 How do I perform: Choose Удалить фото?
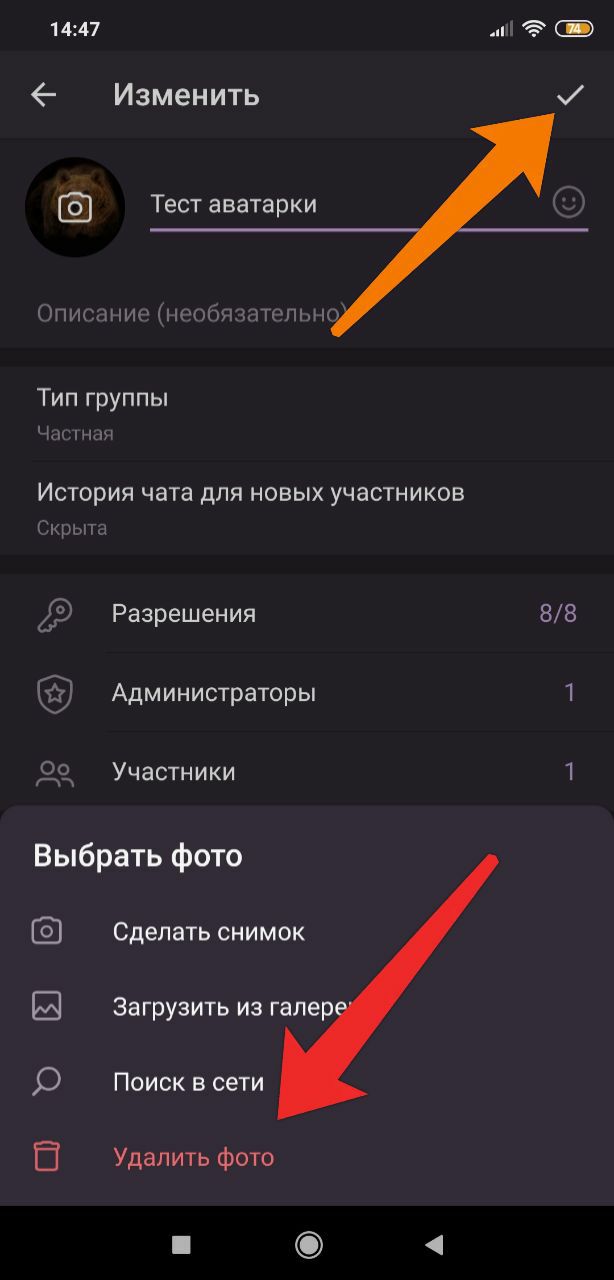tap(193, 1157)
